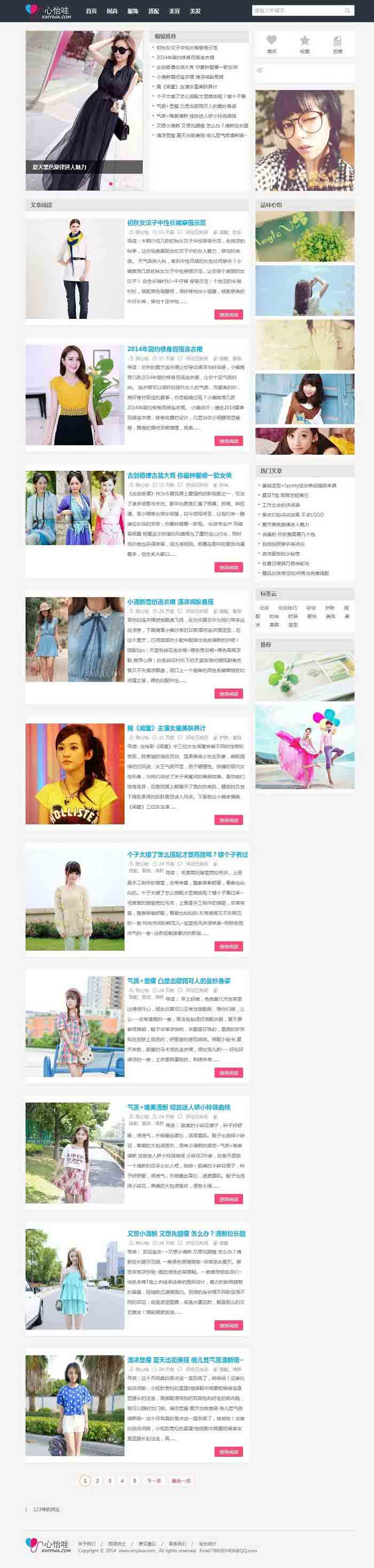This screenshot has height=1568, width=374.
Task: Read more of the 2014年简约修身百搭连衣裙 article
Action: [x=228, y=441]
